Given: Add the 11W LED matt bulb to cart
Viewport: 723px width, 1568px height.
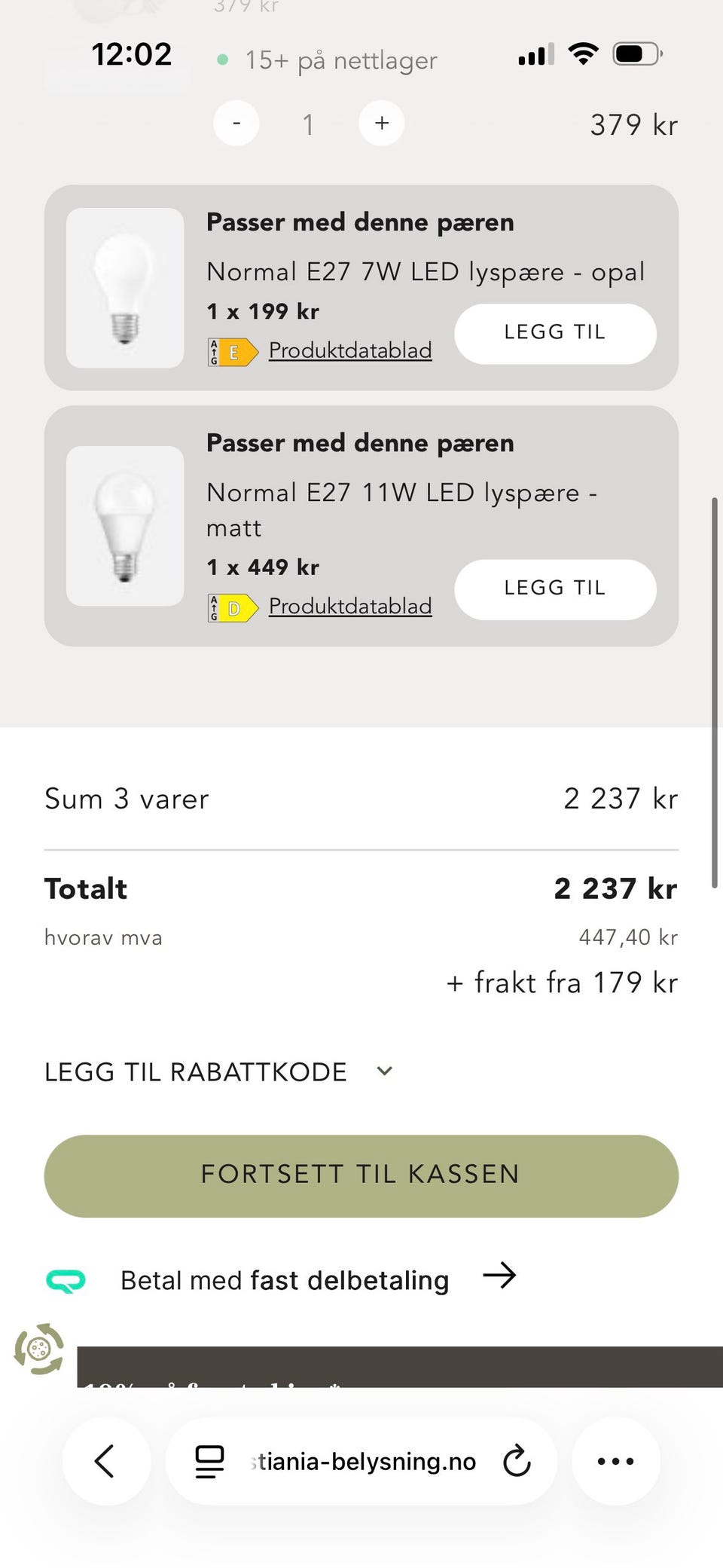Looking at the screenshot, I should [x=555, y=588].
